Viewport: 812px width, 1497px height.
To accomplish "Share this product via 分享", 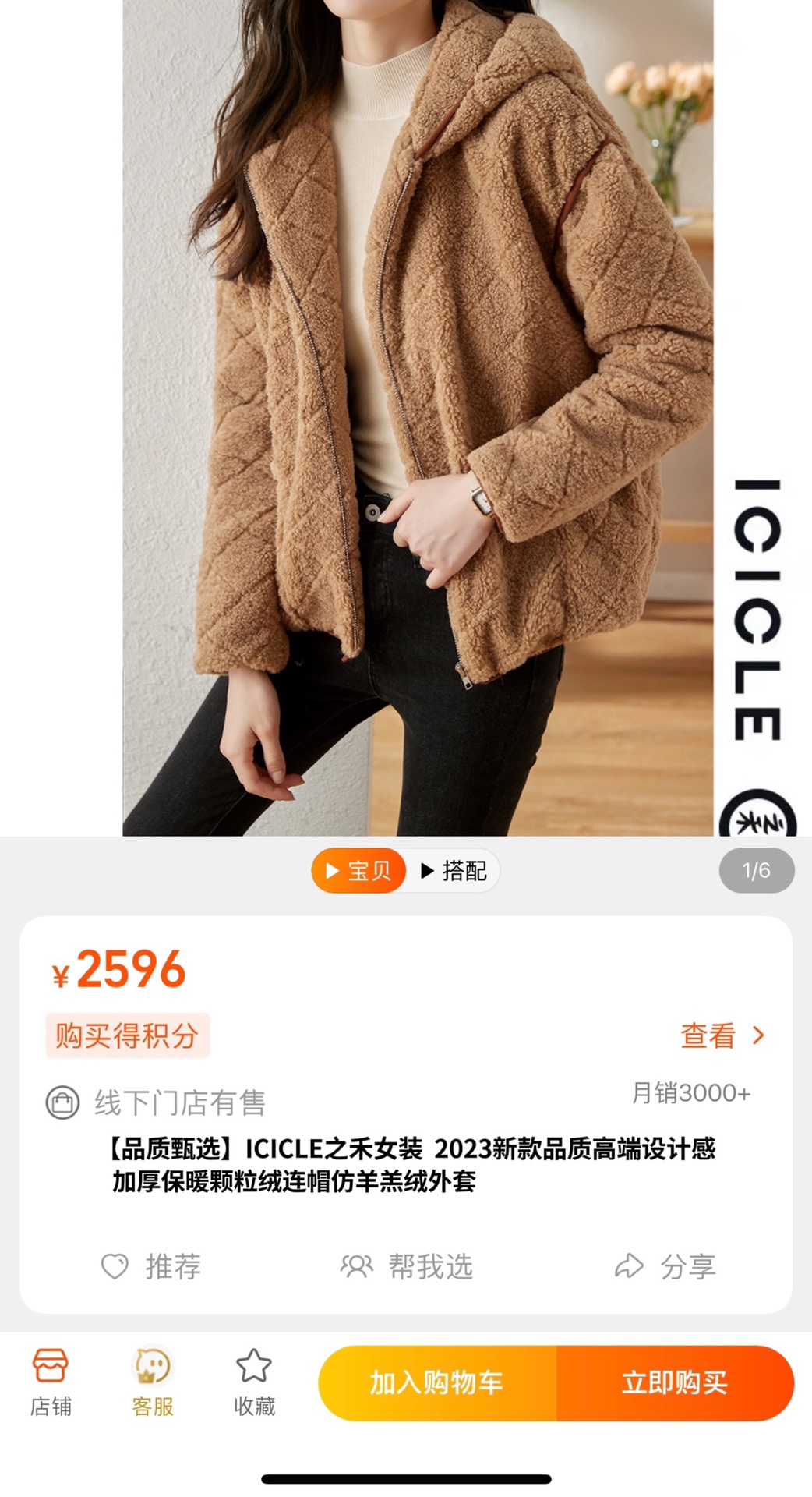I will tap(665, 1266).
